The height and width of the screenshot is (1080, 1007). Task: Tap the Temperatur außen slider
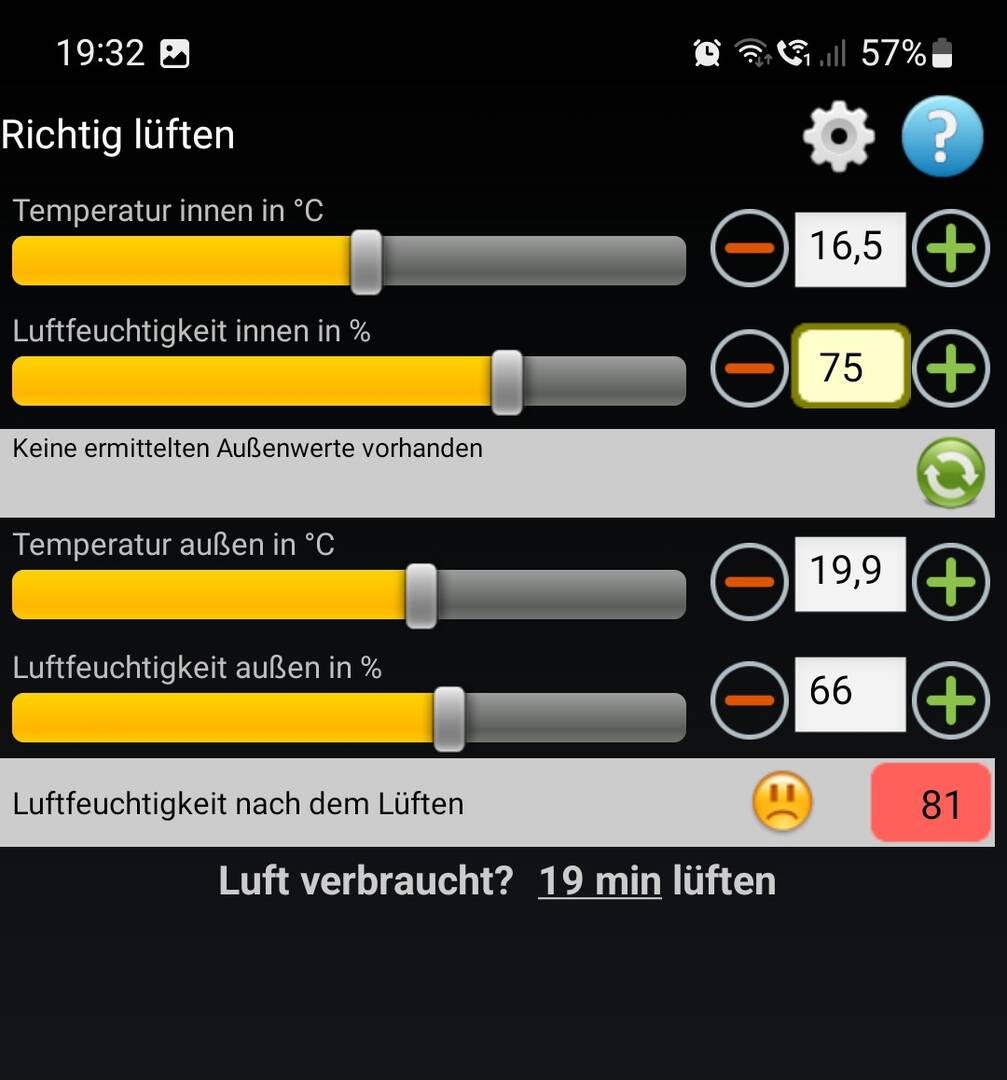pos(348,595)
